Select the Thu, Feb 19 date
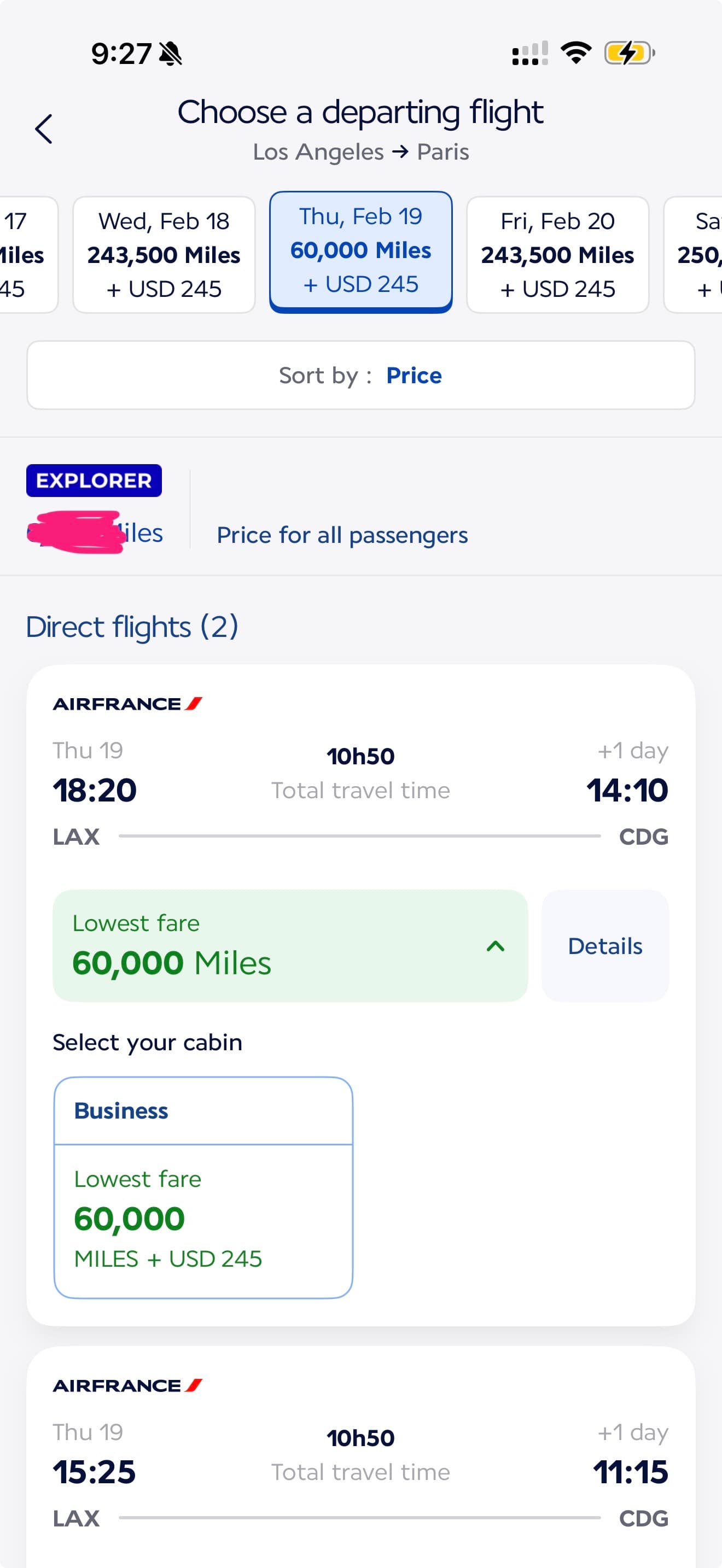 click(x=360, y=251)
